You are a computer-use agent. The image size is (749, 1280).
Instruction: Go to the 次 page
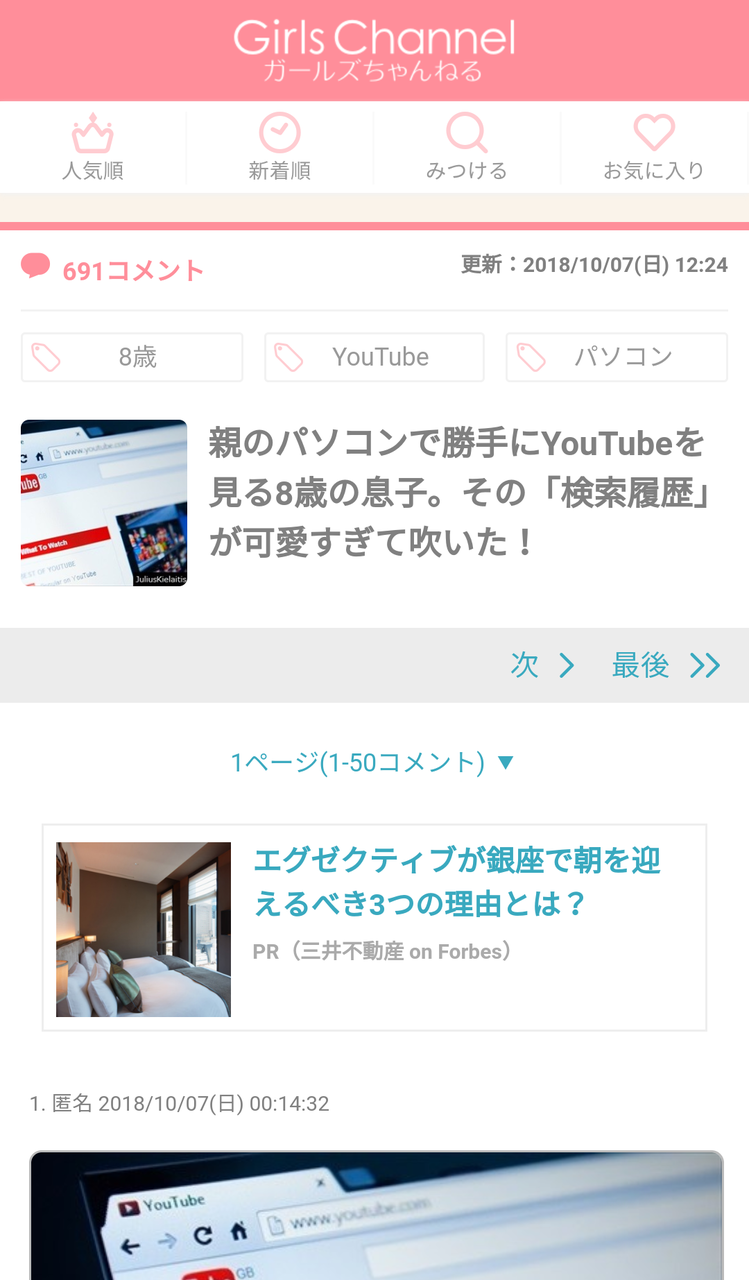(543, 665)
